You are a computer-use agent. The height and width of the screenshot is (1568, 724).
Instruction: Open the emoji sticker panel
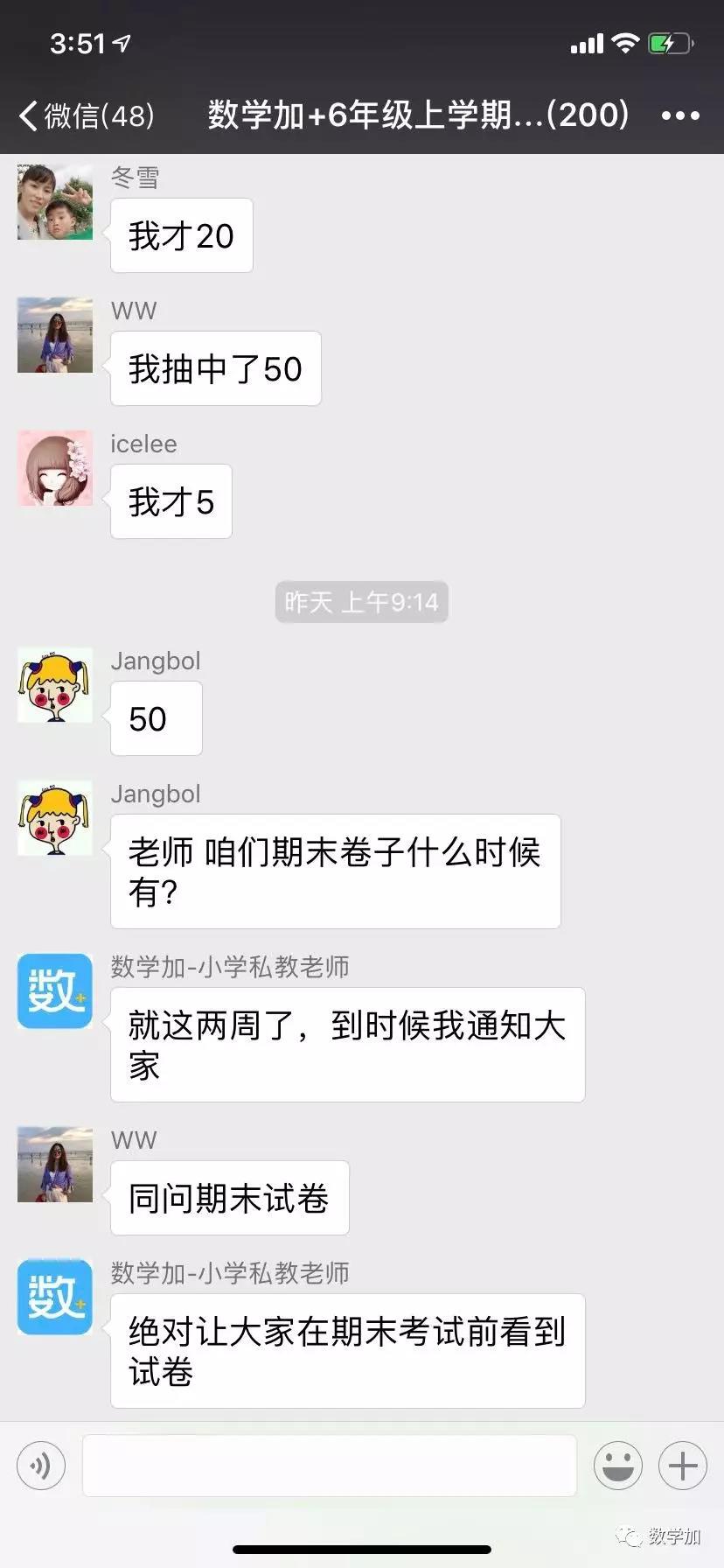(x=618, y=1465)
